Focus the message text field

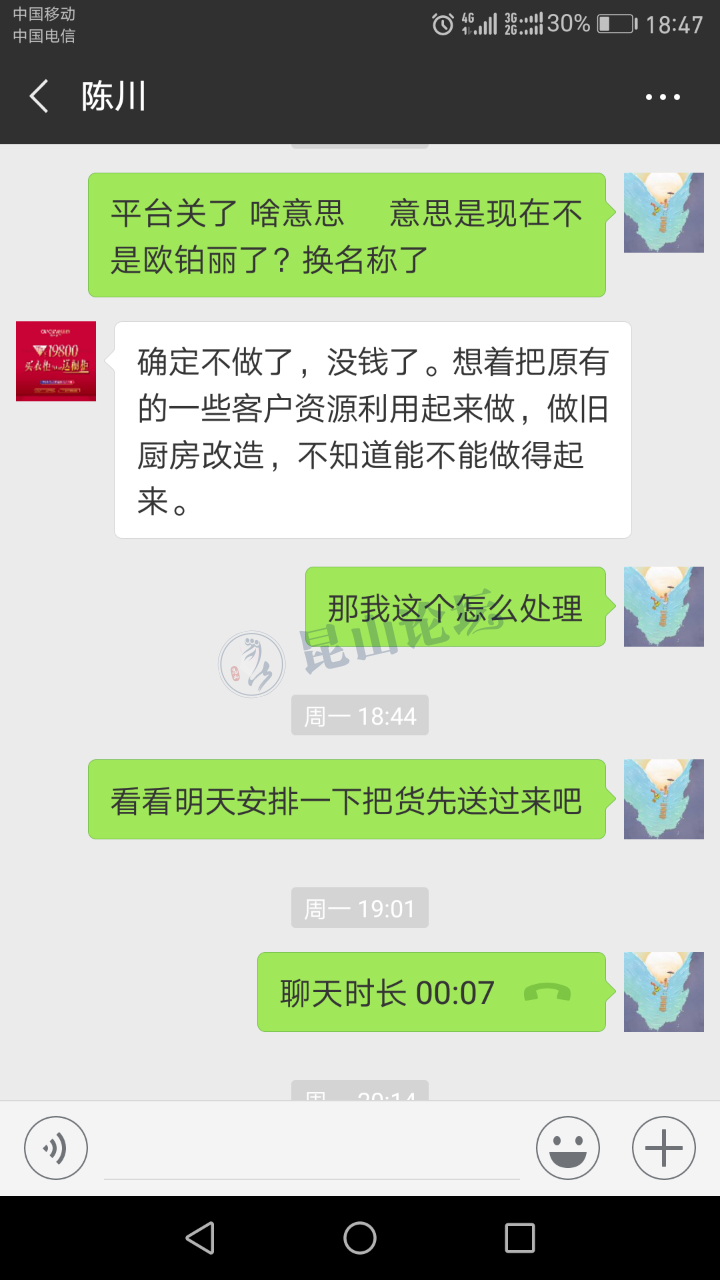tap(312, 1150)
